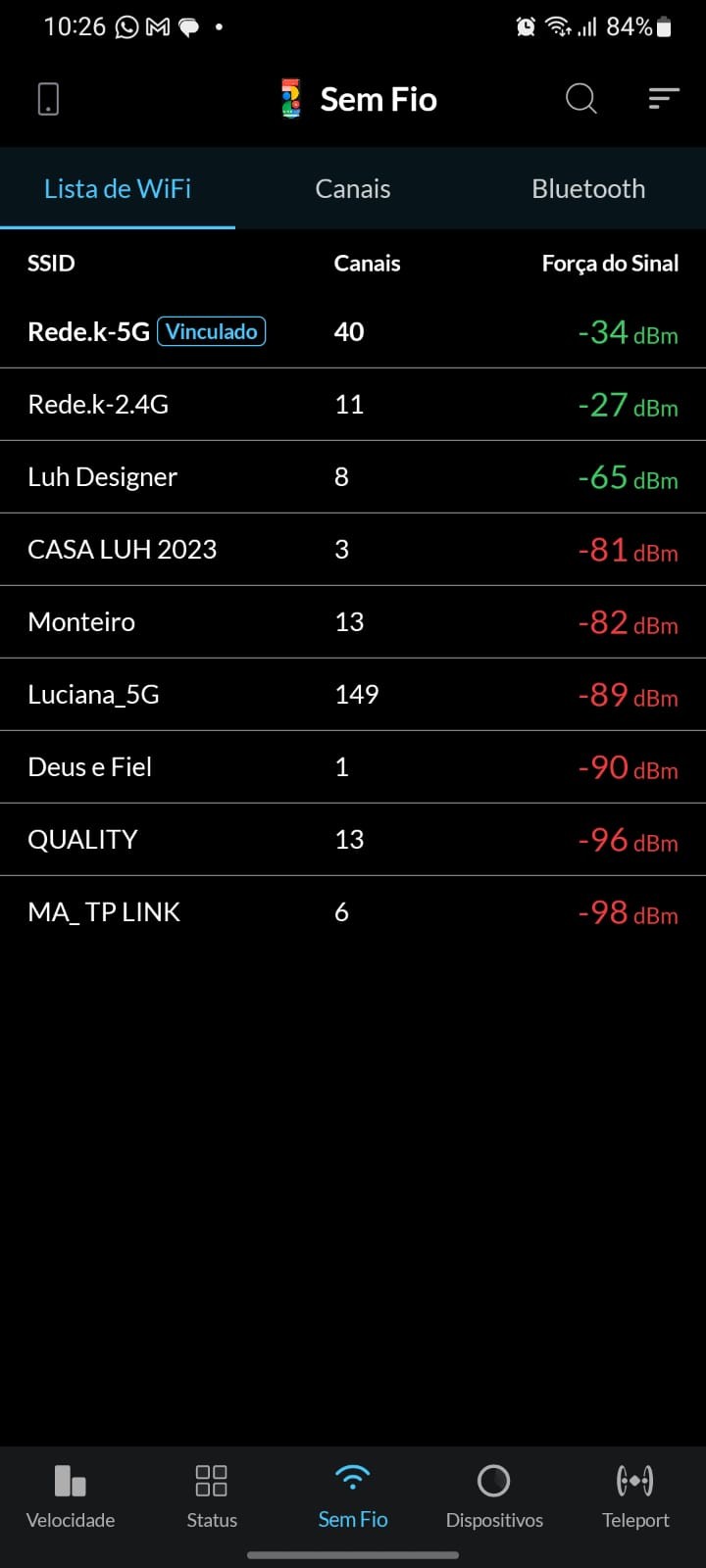Open the device icon in the app bar
This screenshot has height=1568, width=706.
point(48,99)
